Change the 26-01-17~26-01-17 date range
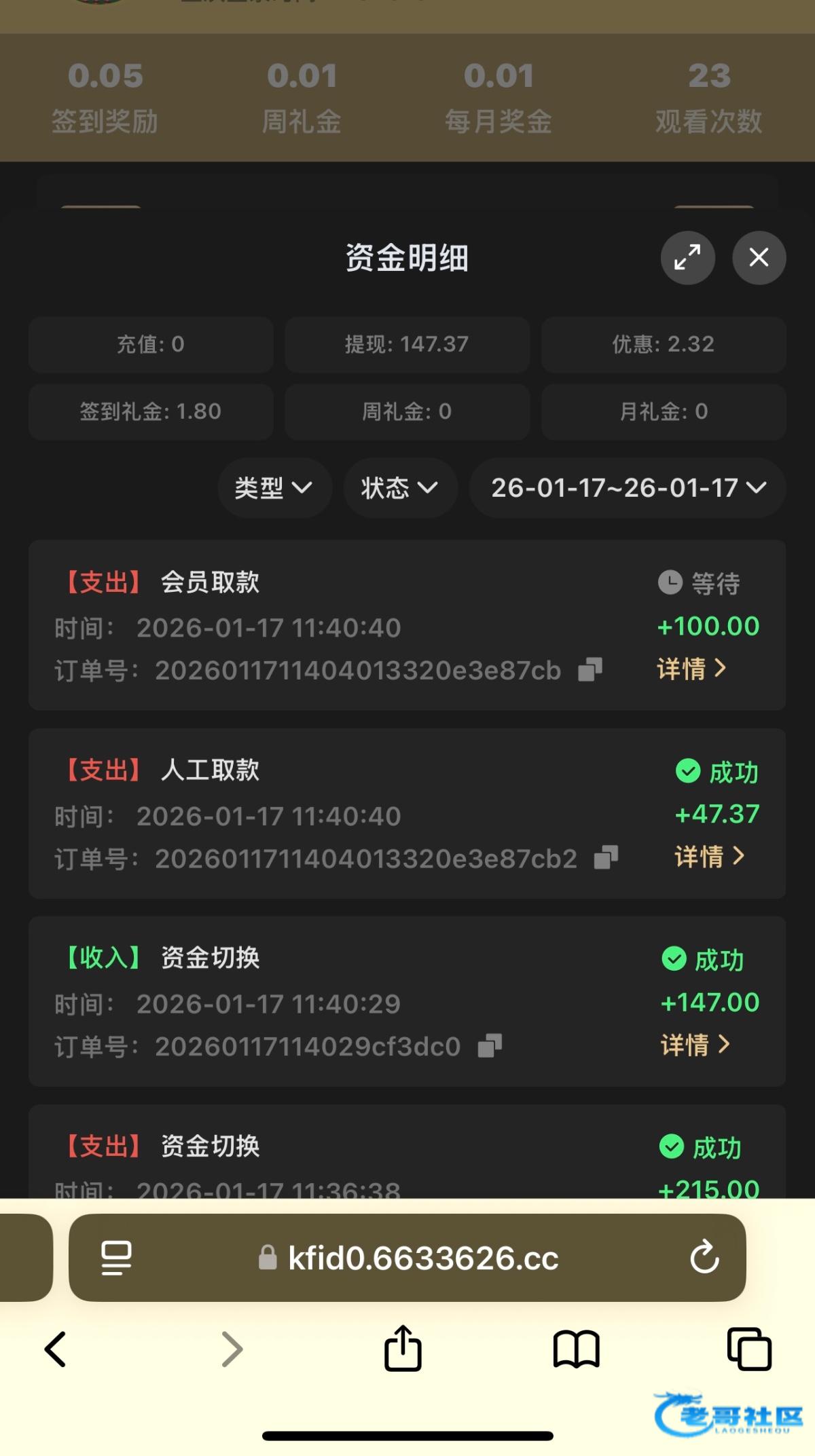 click(x=628, y=488)
